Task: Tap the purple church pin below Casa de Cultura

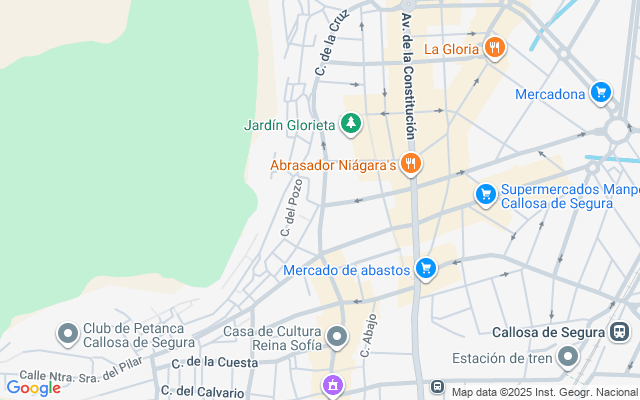Action: (333, 386)
